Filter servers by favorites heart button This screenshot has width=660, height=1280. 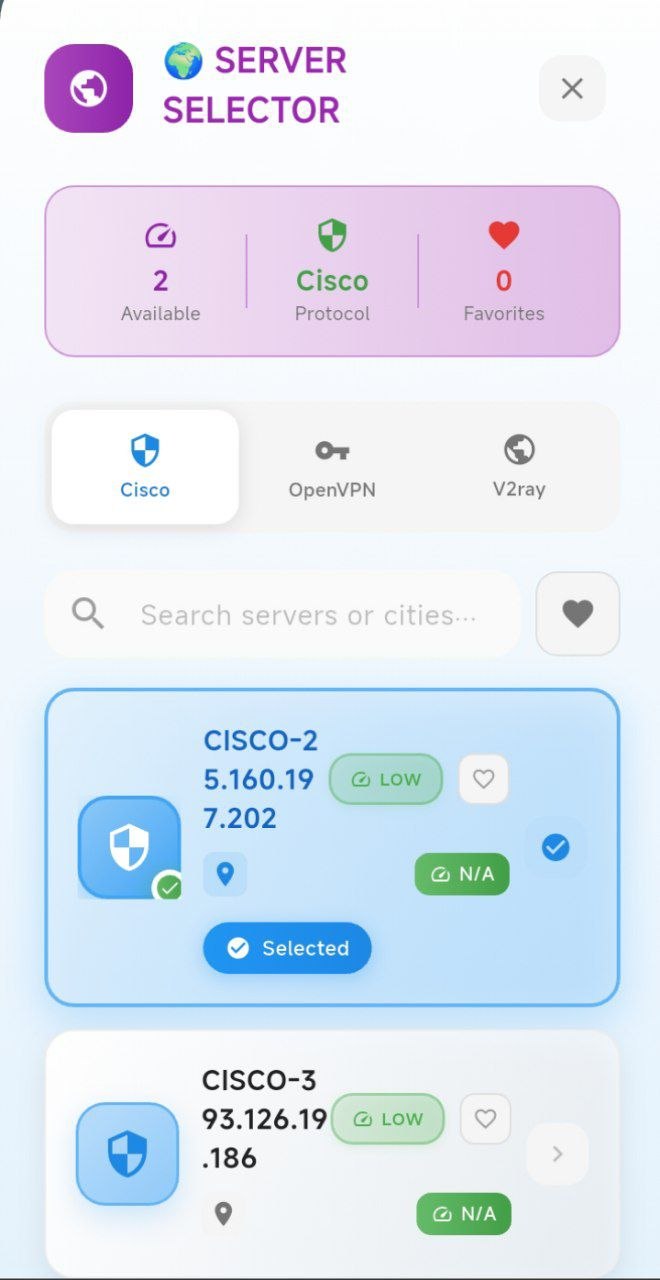[578, 614]
